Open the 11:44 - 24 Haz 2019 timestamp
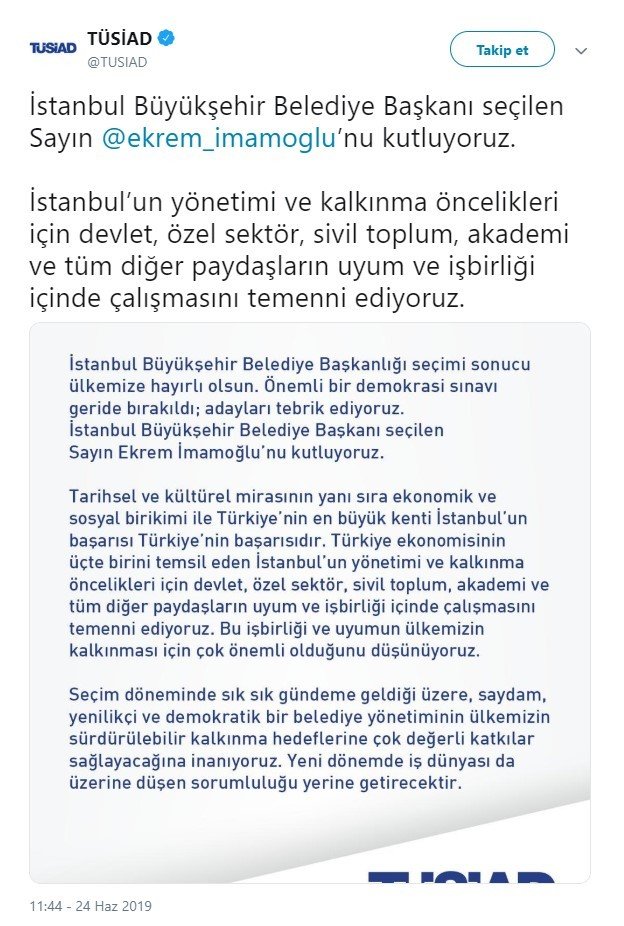This screenshot has height=926, width=624. [x=90, y=907]
